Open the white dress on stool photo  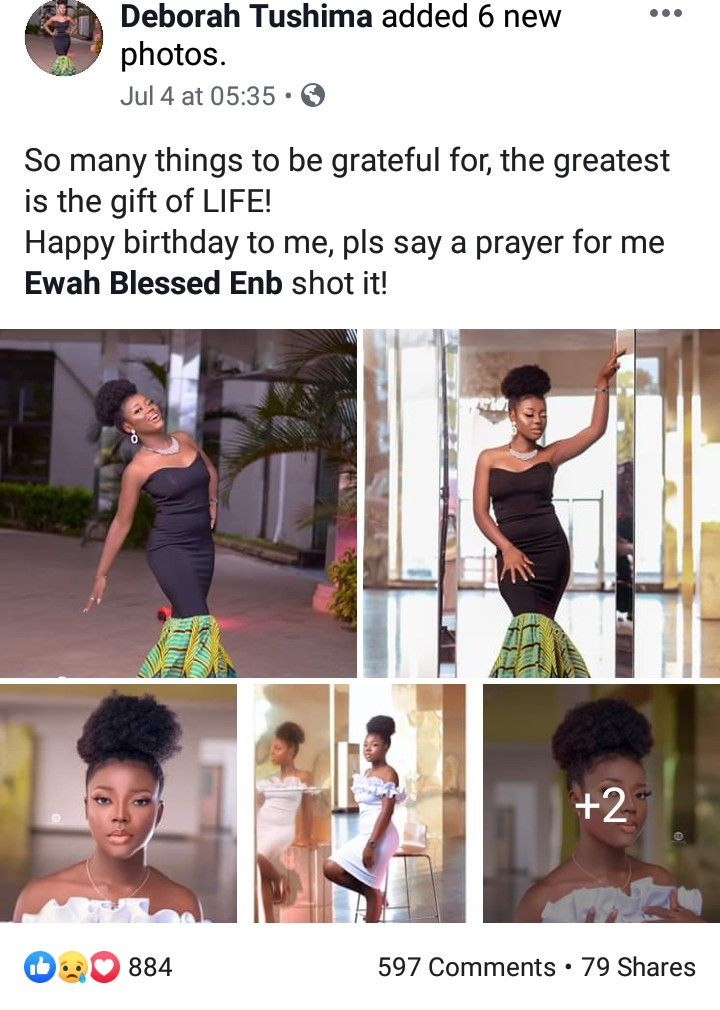pos(360,803)
